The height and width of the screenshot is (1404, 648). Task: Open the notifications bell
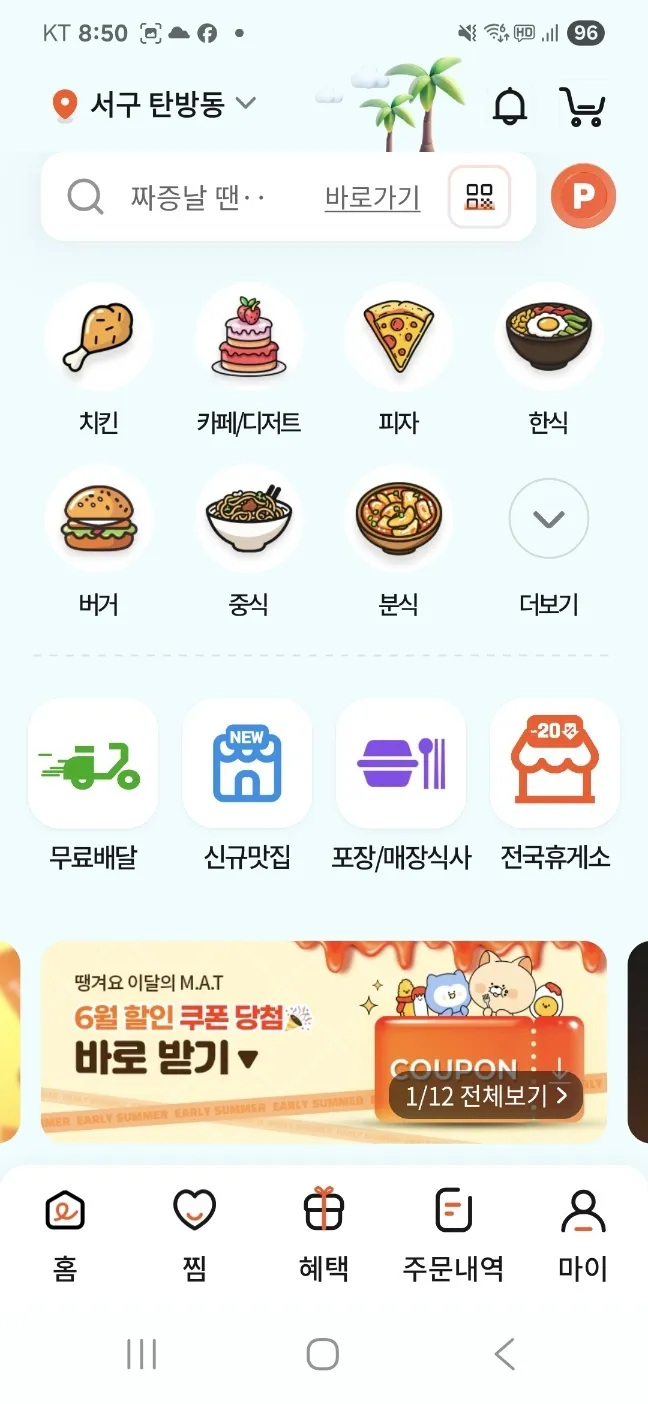pyautogui.click(x=510, y=105)
